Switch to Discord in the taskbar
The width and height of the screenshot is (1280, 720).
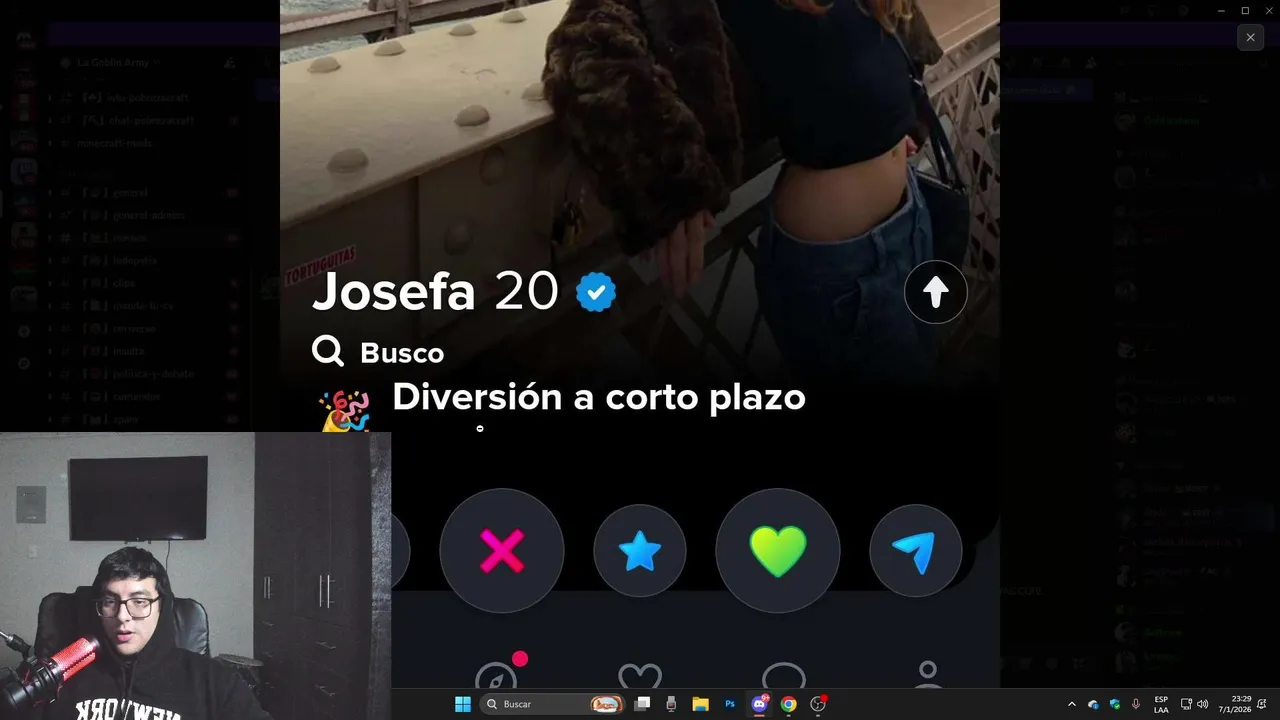759,704
